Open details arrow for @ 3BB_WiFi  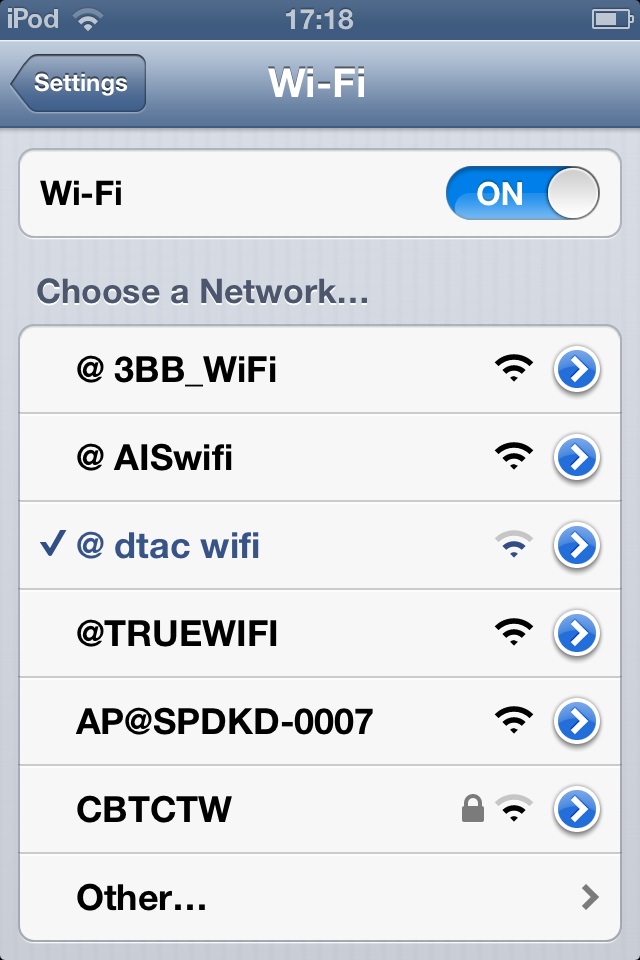[577, 371]
